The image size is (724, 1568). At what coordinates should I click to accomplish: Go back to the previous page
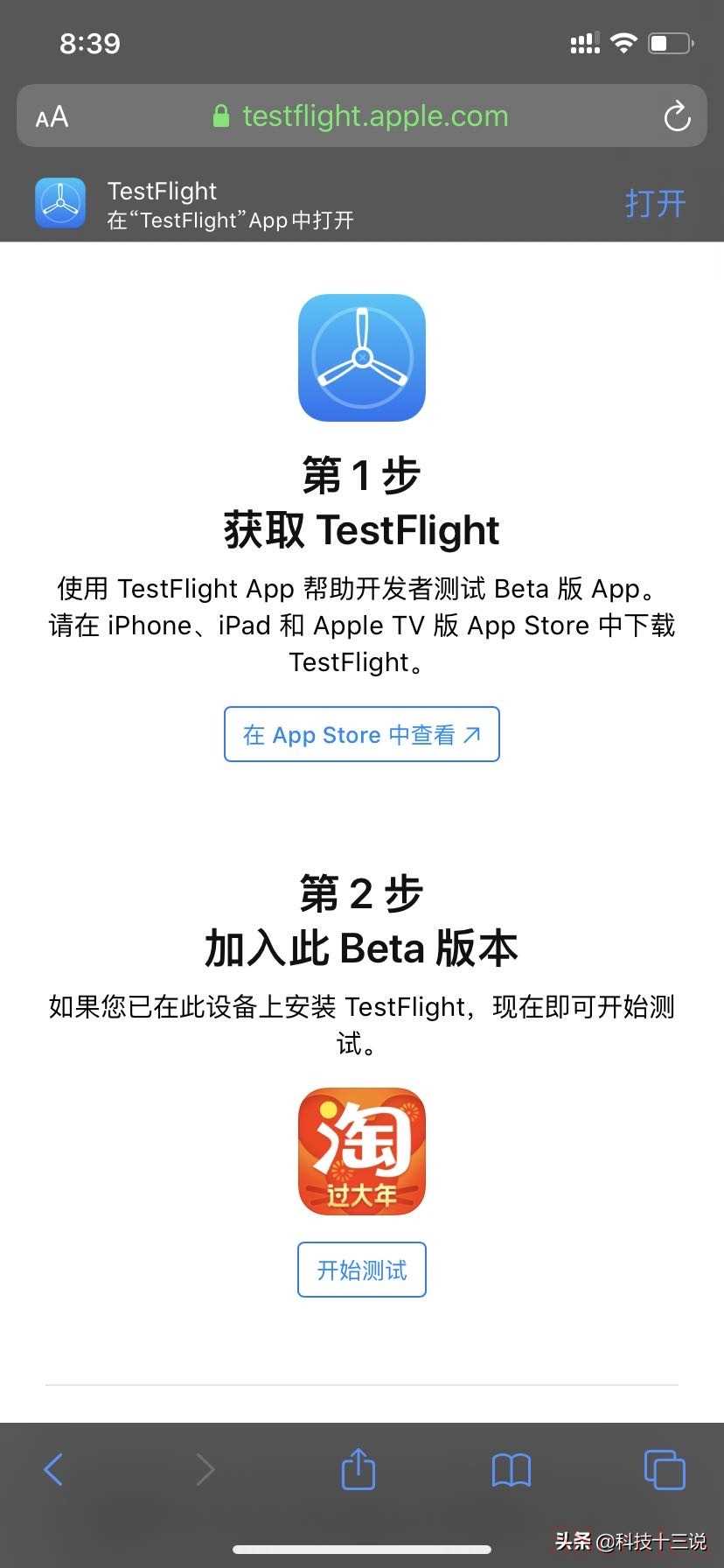53,1469
